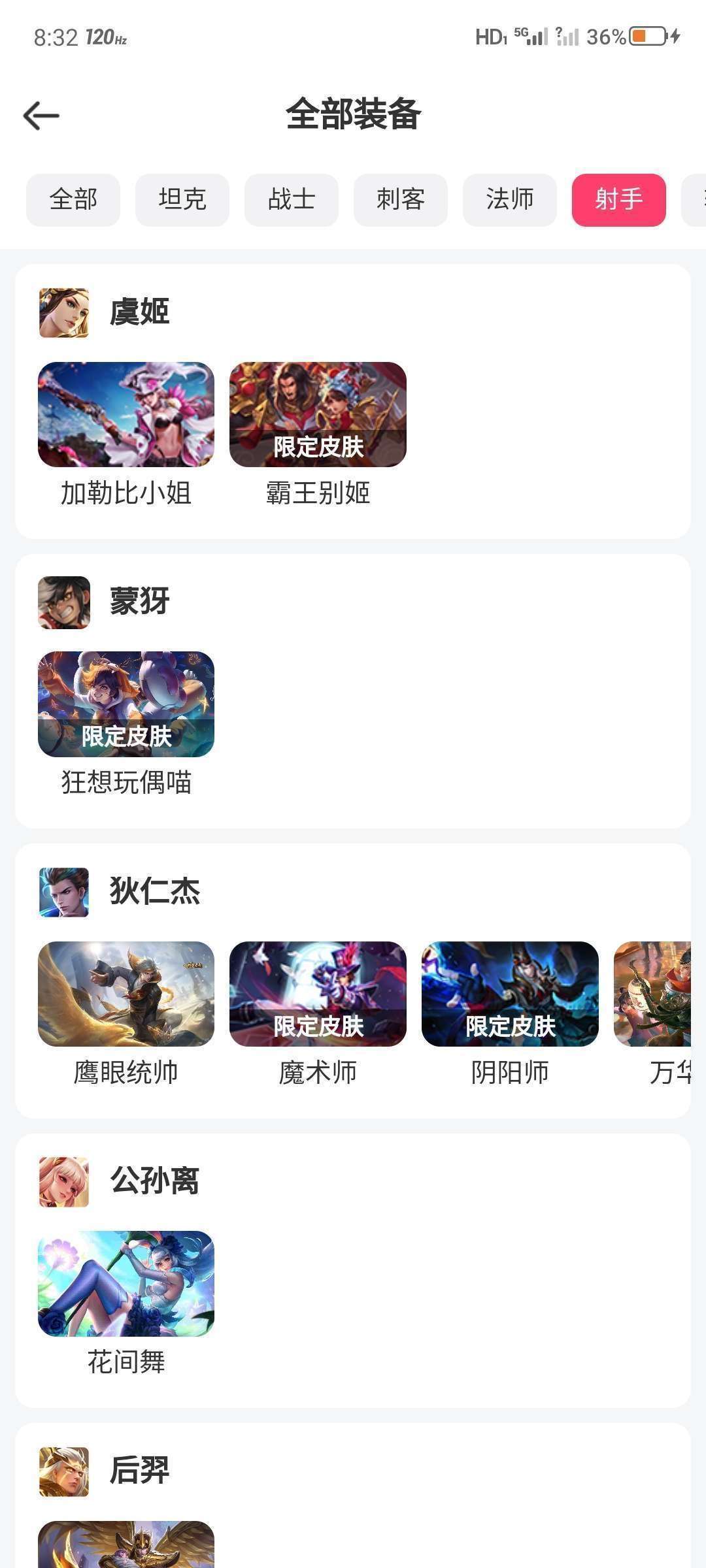The image size is (706, 1568).
Task: Switch to the 战士 category
Action: click(x=292, y=200)
